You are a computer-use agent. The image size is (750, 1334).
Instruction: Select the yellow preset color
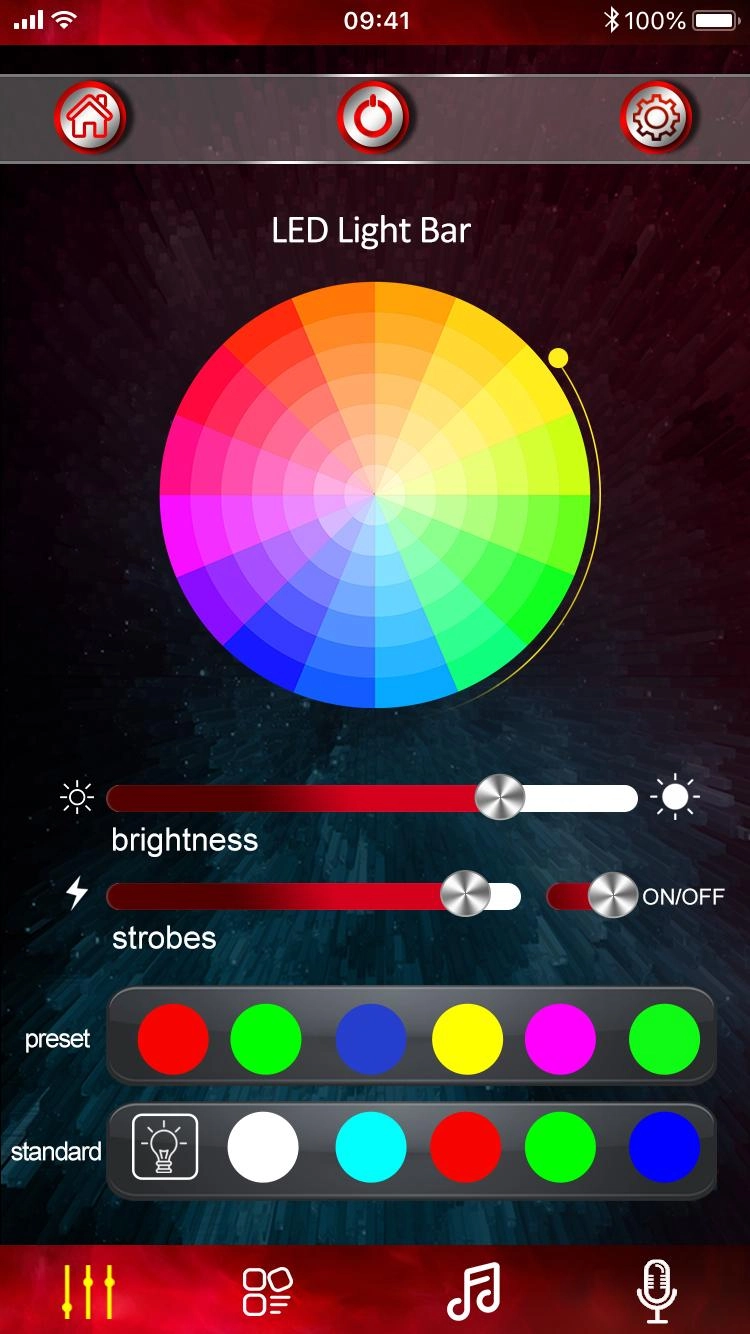click(467, 1039)
